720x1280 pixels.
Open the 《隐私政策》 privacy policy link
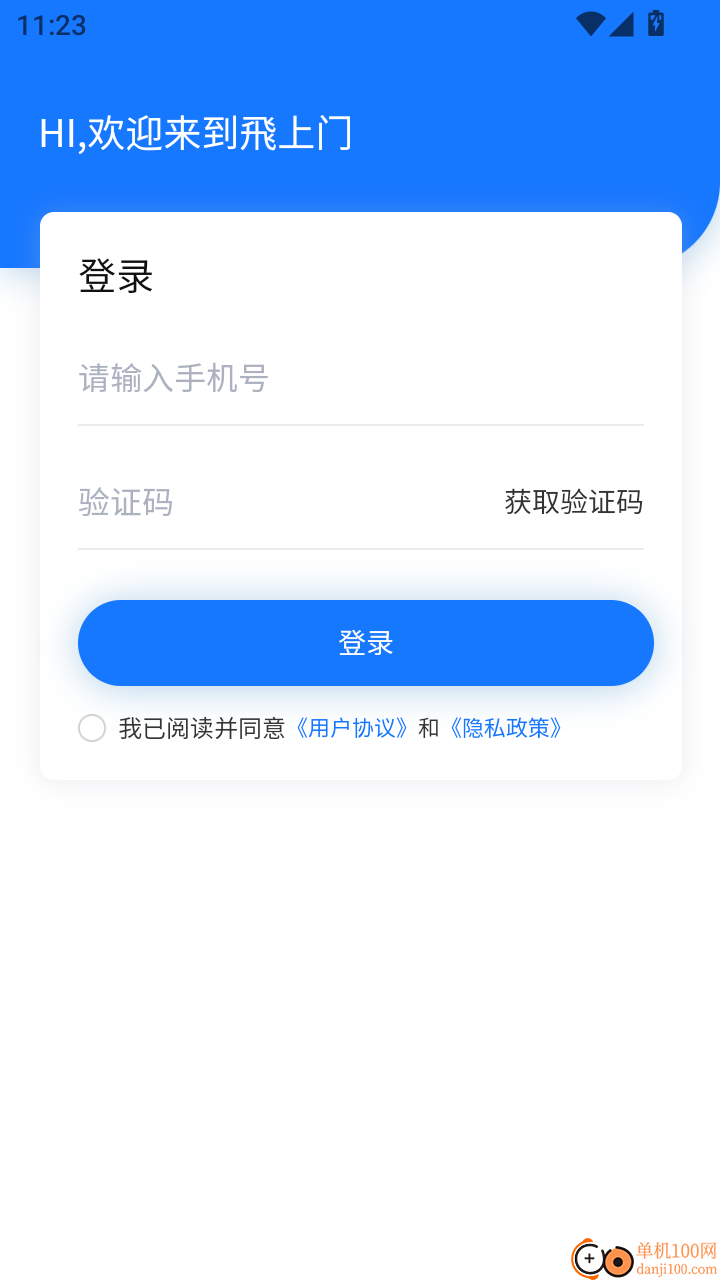tap(506, 728)
